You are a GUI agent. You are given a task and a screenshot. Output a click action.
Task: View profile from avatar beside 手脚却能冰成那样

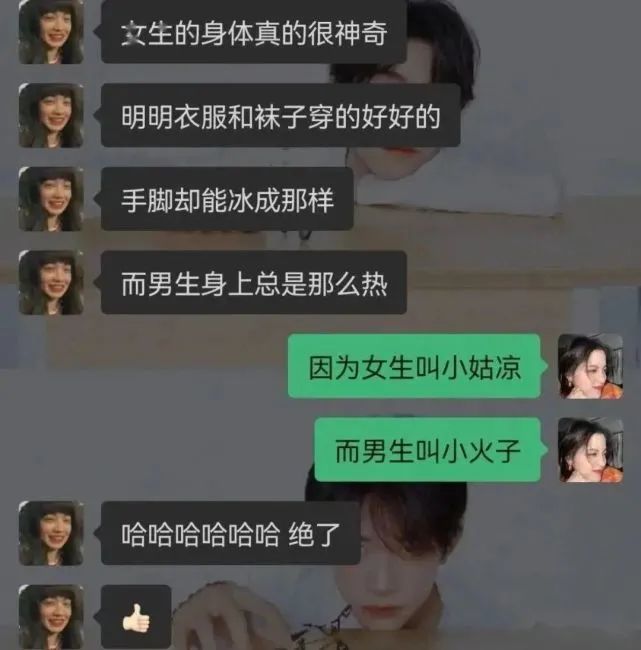(x=51, y=198)
